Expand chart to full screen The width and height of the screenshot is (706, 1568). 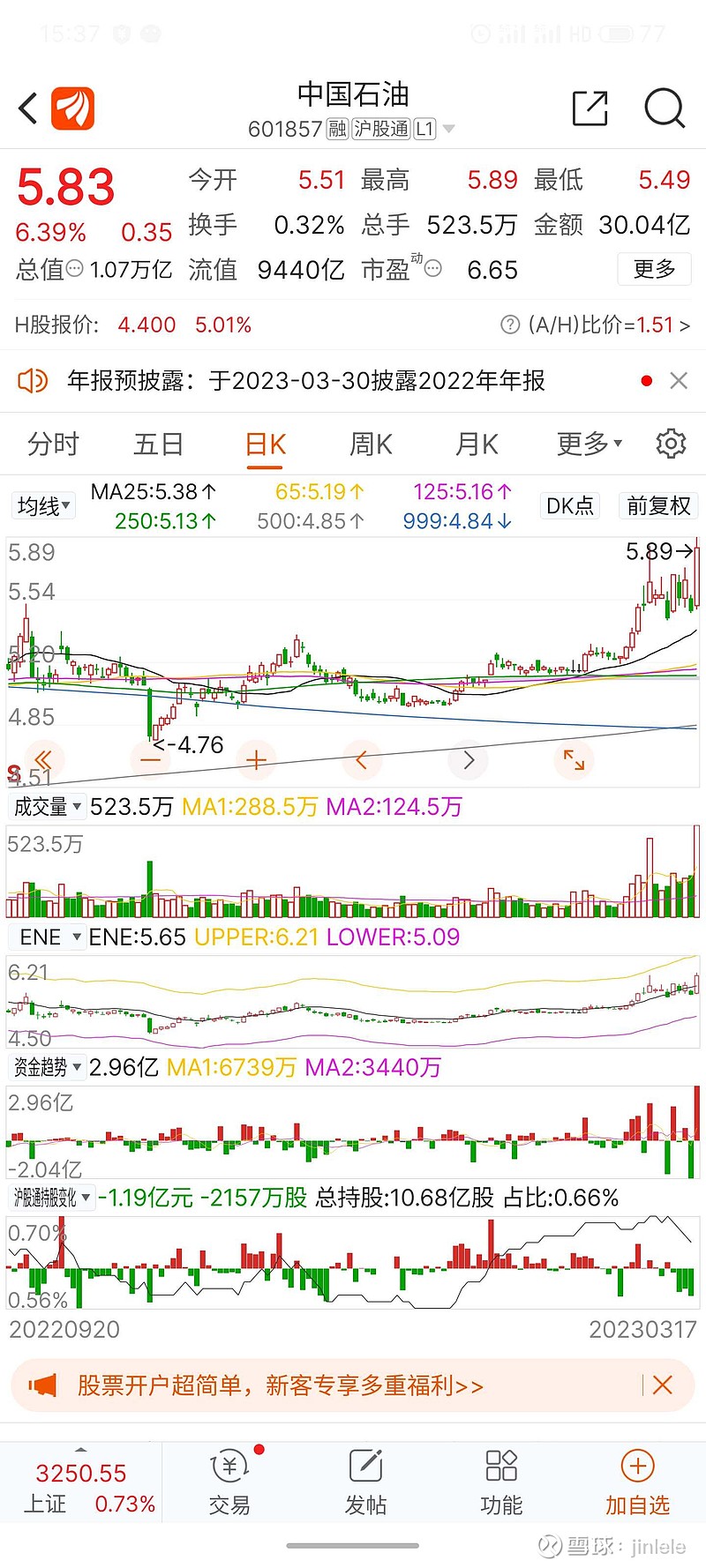(574, 759)
